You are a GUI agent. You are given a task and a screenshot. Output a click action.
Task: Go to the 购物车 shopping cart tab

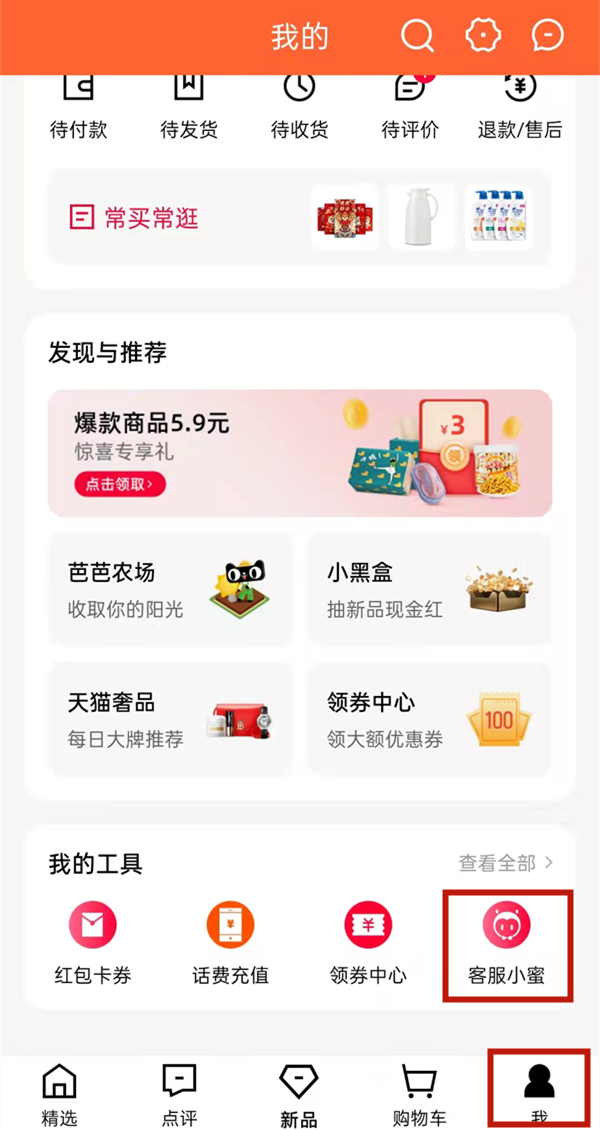[x=419, y=1094]
